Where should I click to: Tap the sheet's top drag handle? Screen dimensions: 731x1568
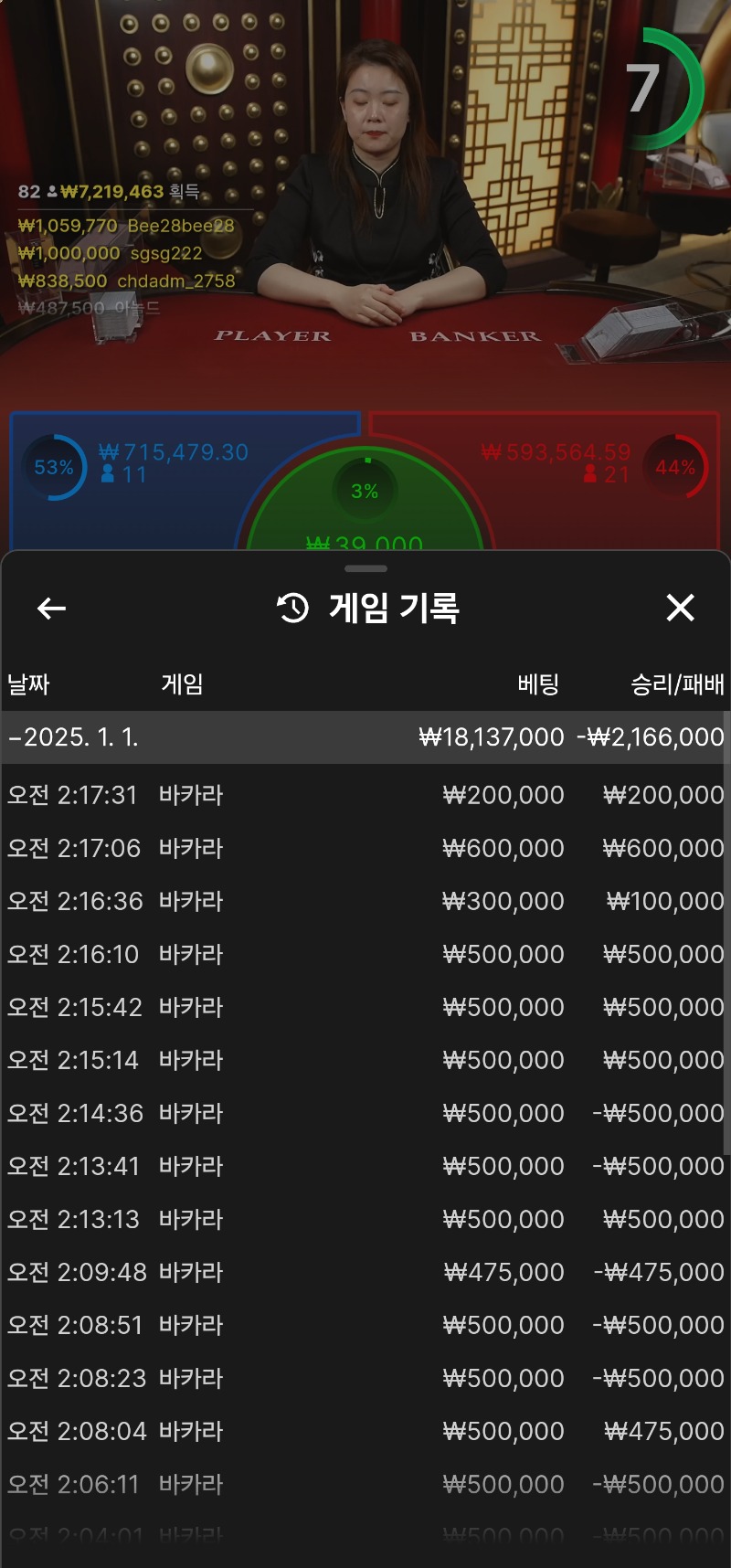tap(365, 568)
